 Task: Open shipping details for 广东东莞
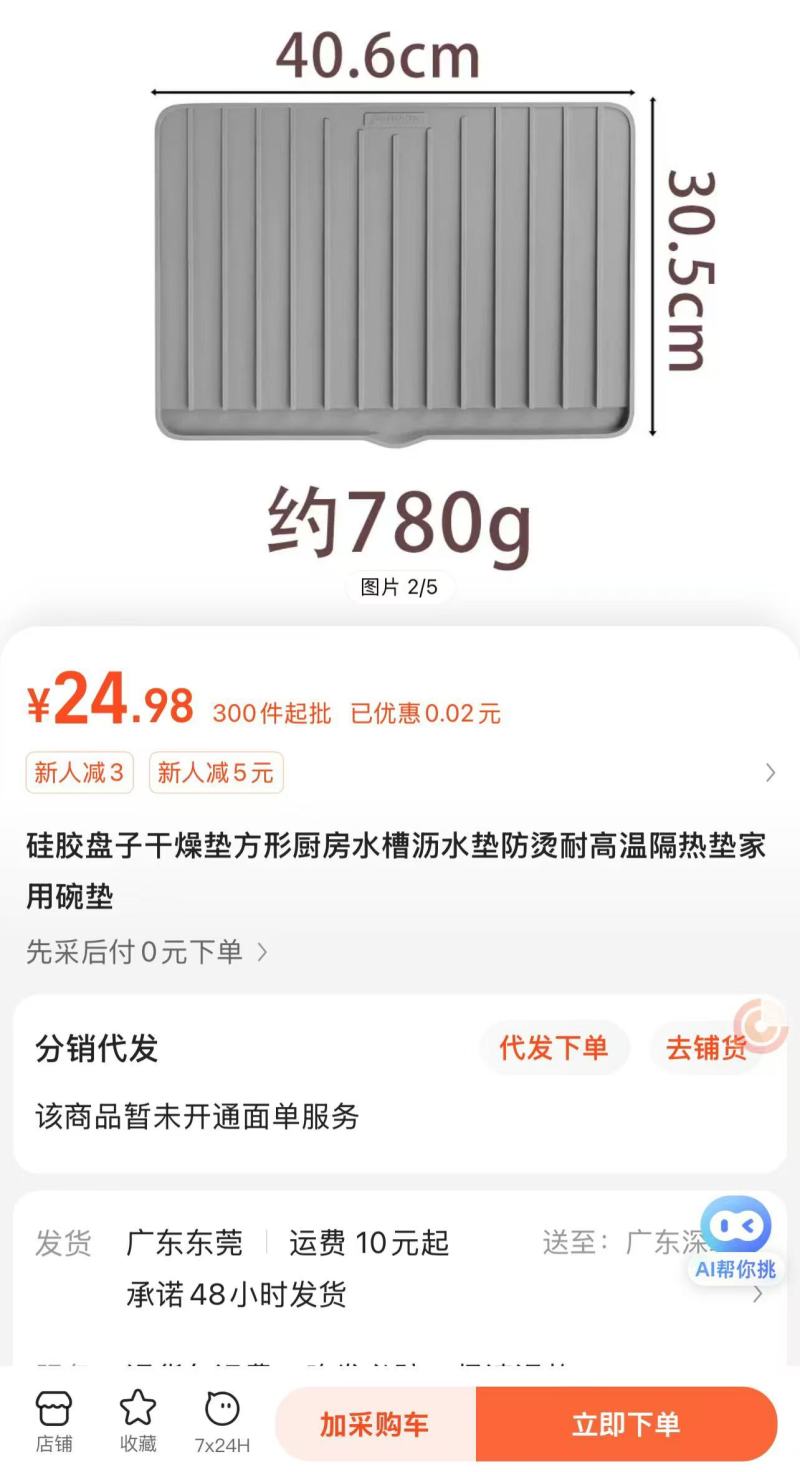click(400, 1270)
